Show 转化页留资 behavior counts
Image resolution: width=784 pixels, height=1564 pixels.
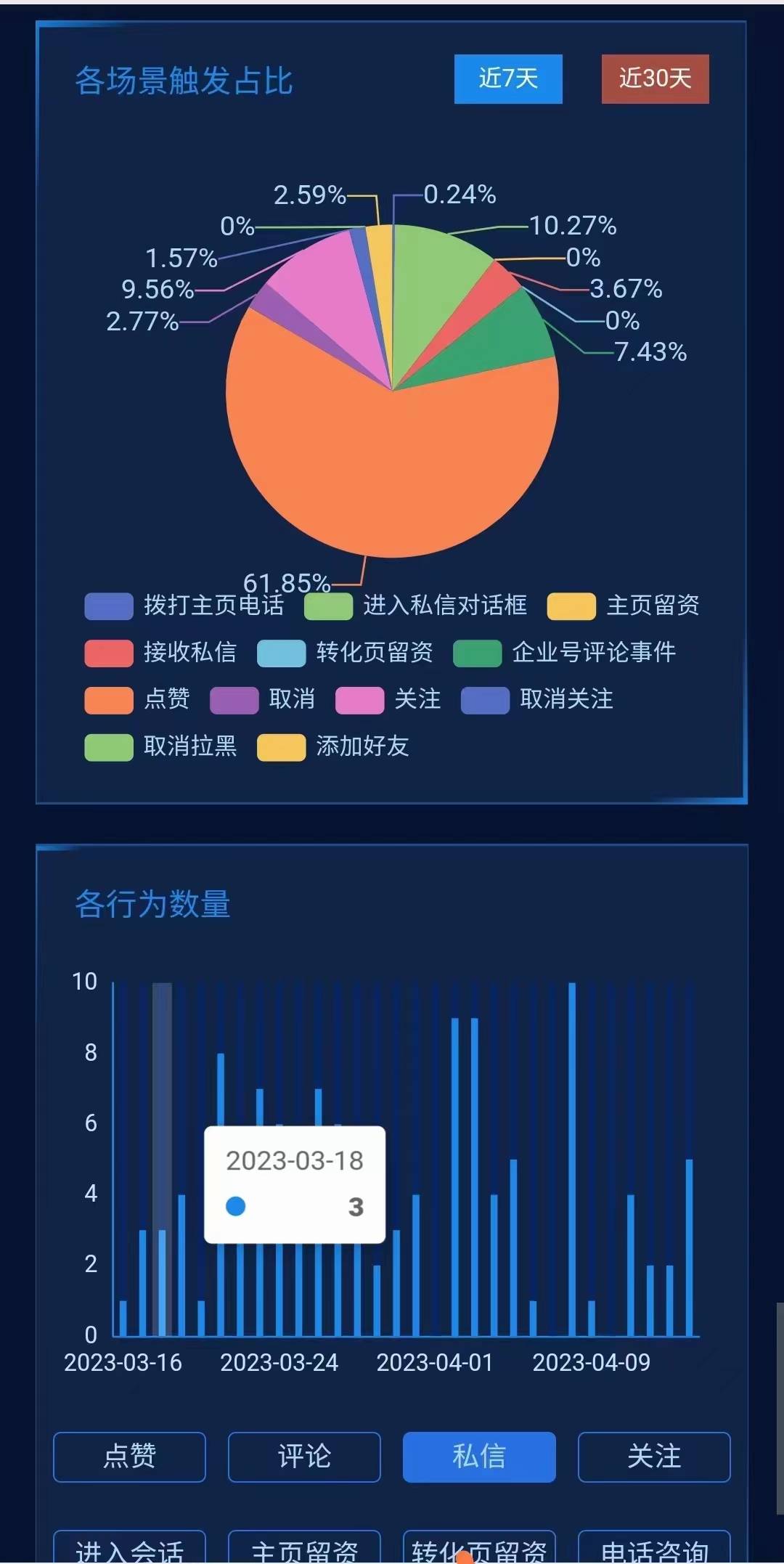click(x=479, y=1550)
